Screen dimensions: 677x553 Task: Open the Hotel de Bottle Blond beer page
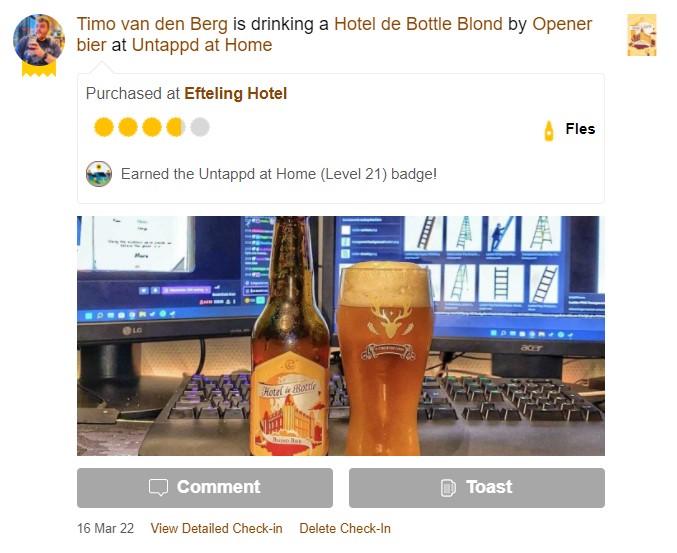[x=418, y=24]
